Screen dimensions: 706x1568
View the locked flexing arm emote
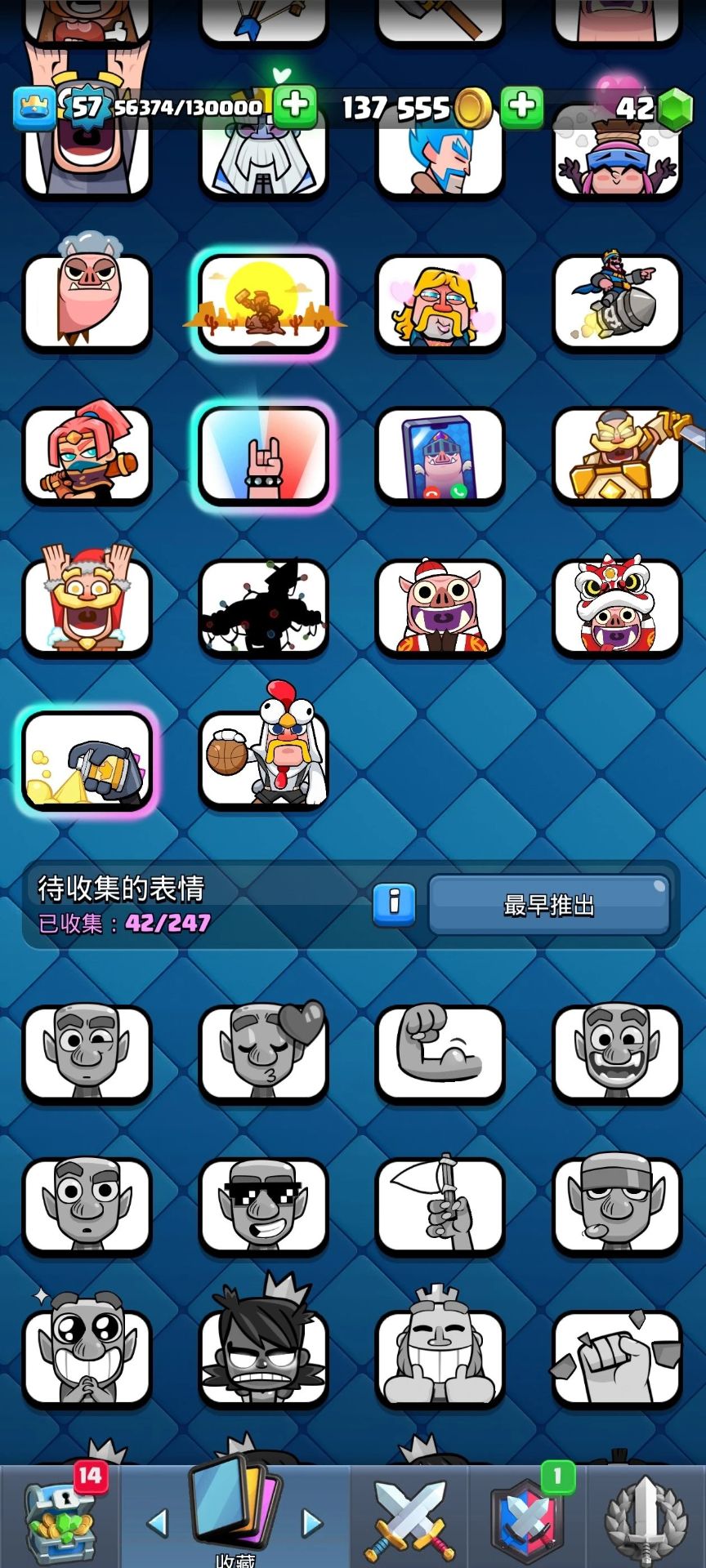[x=440, y=1053]
